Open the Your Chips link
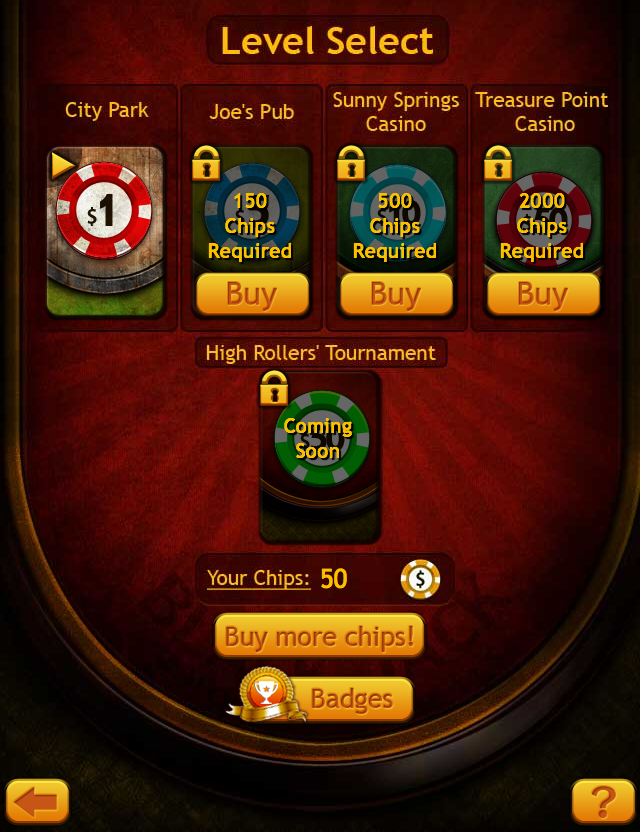Viewport: 640px width, 832px height. [x=258, y=578]
